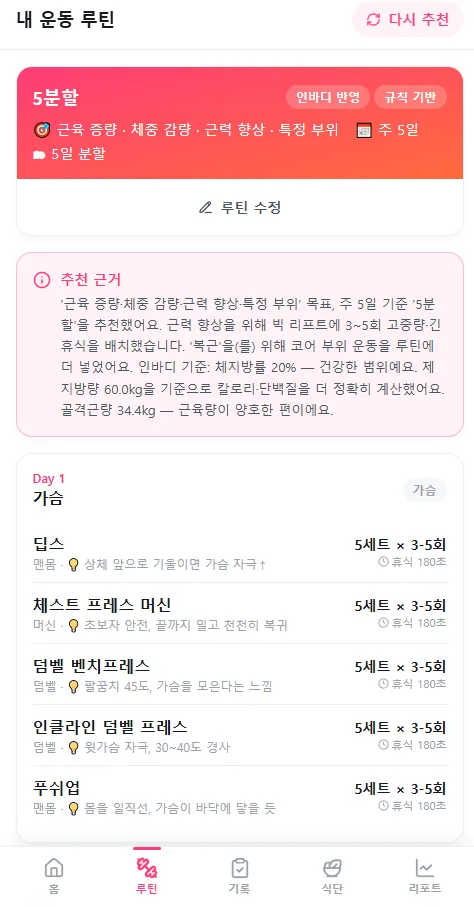Open the 식단 tab
This screenshot has width=474, height=907.
(x=332, y=876)
